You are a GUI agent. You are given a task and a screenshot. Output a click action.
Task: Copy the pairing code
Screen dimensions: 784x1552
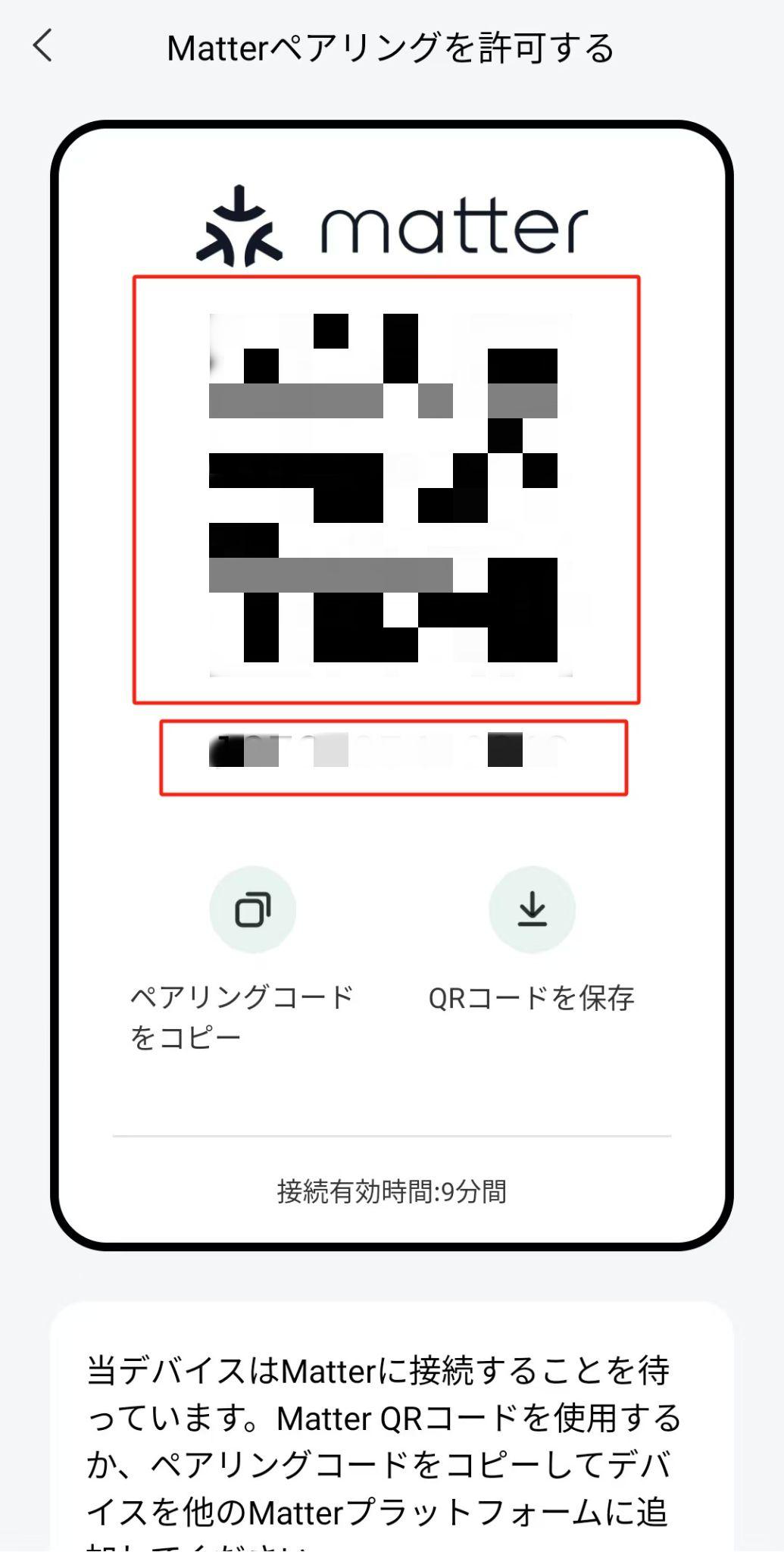coord(252,909)
